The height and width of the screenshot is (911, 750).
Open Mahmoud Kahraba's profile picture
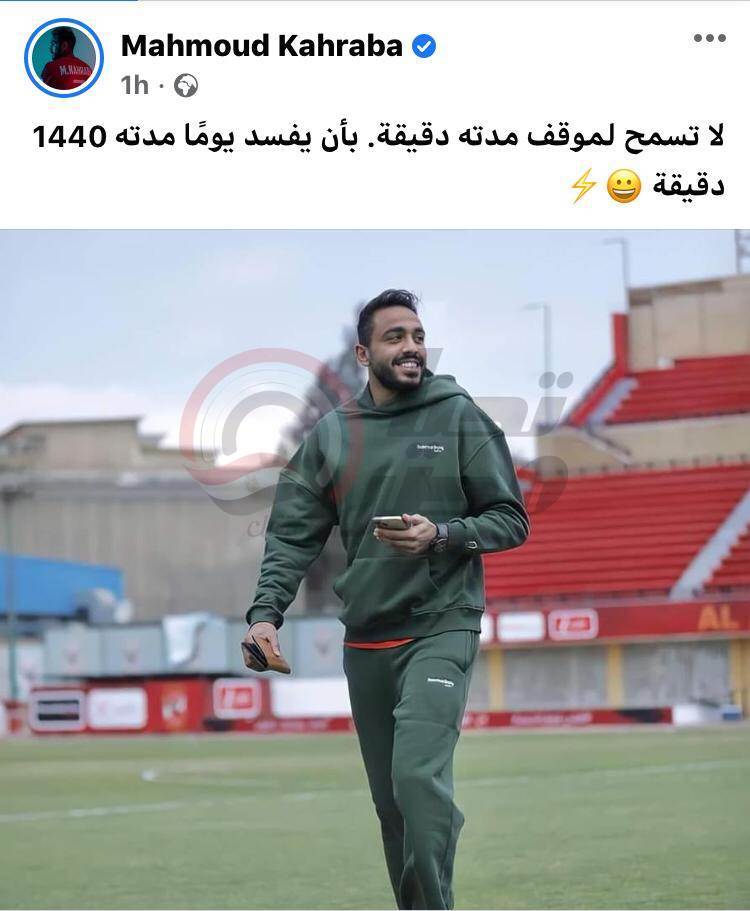point(64,58)
